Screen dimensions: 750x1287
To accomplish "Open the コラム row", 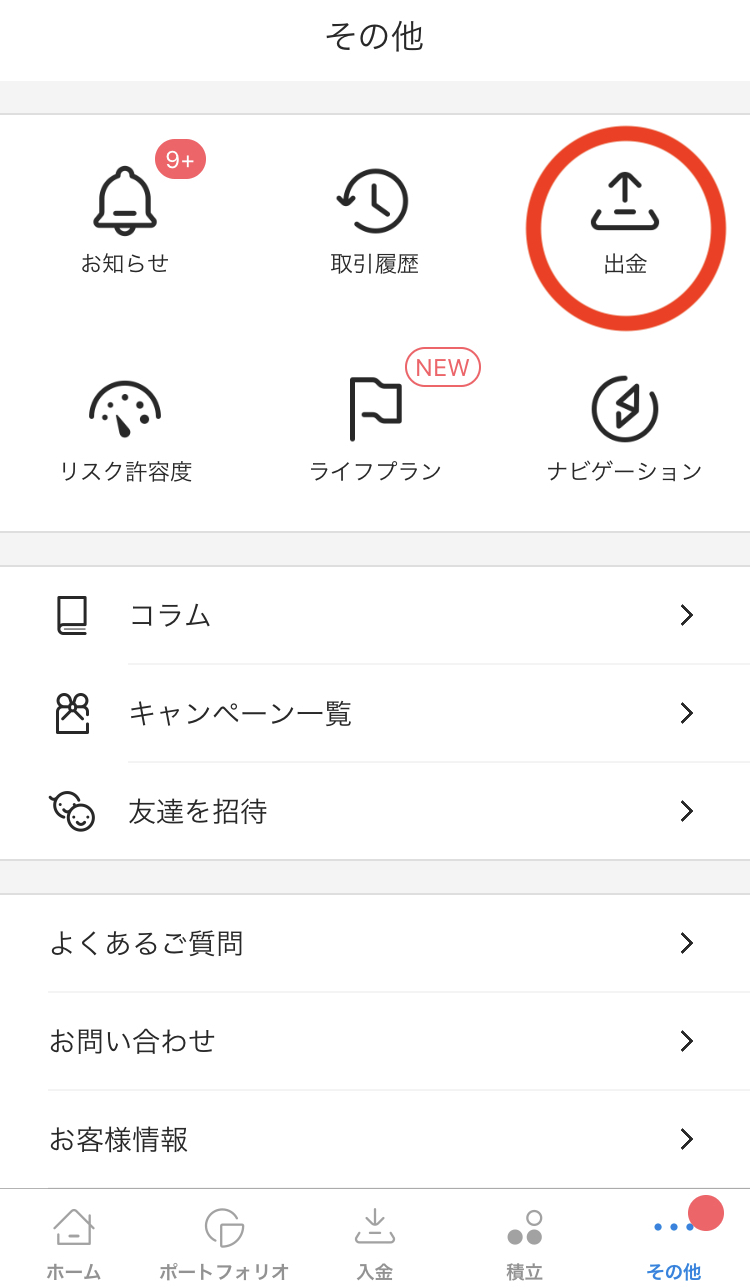I will tap(375, 615).
